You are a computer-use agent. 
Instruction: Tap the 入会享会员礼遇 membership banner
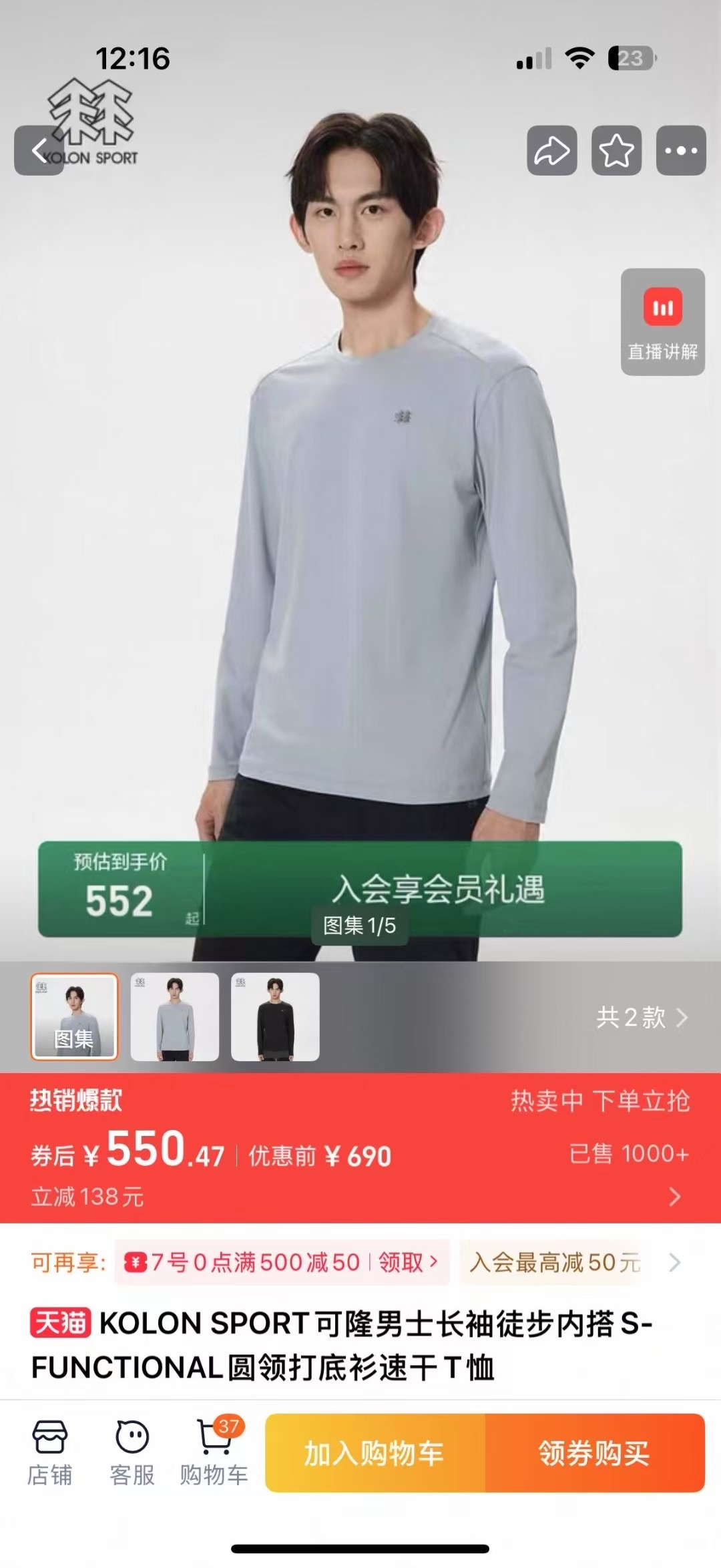(x=438, y=888)
